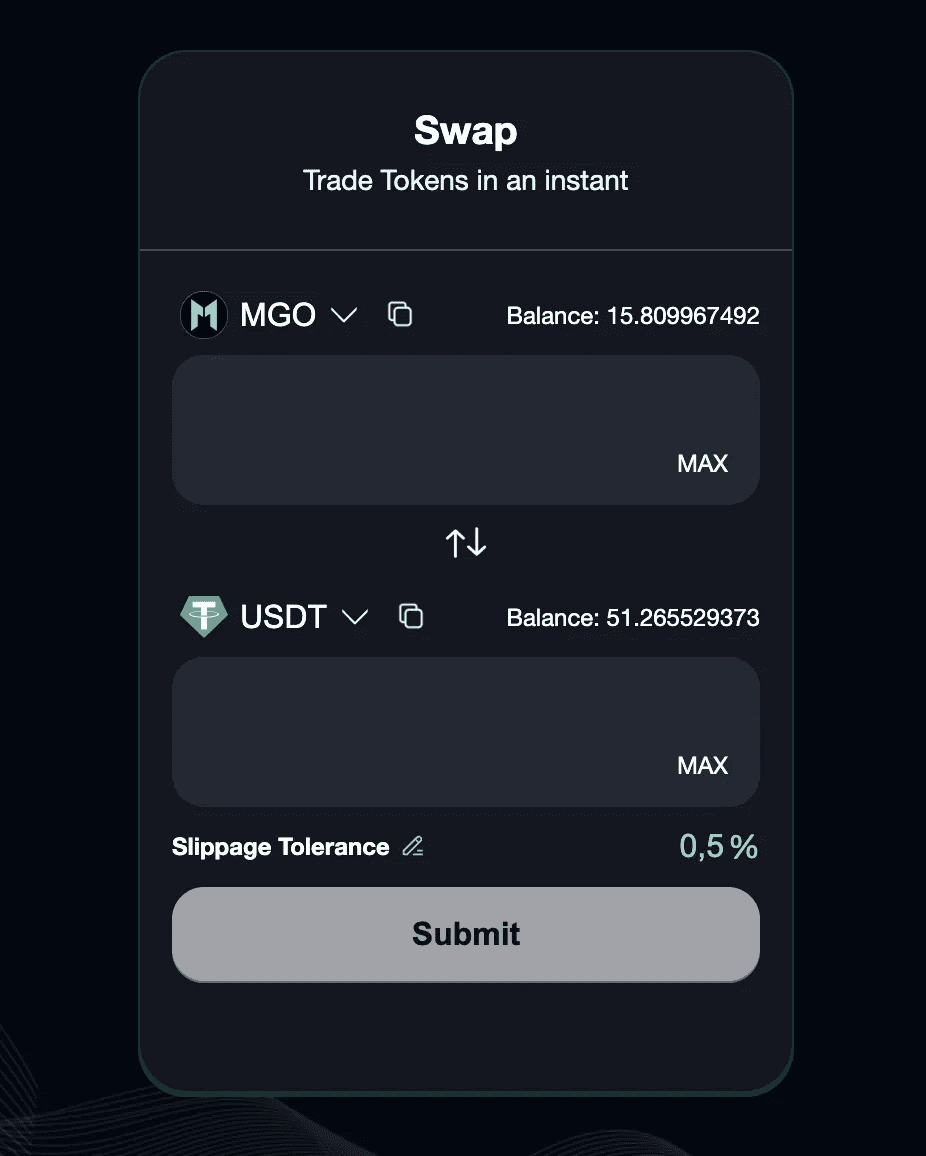This screenshot has height=1156, width=926.
Task: Copy the USDT token address
Action: 411,616
